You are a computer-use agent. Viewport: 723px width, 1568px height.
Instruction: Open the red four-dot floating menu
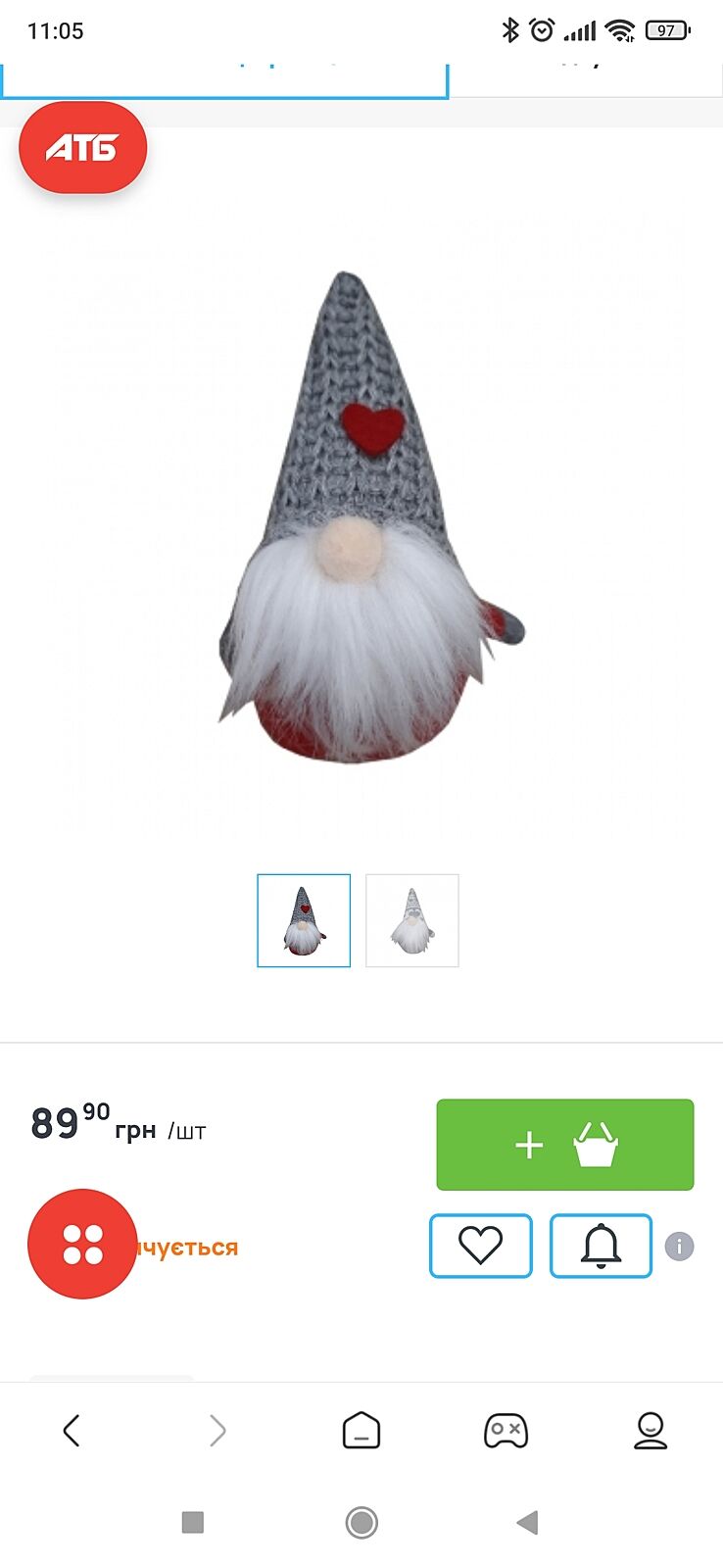(82, 1244)
